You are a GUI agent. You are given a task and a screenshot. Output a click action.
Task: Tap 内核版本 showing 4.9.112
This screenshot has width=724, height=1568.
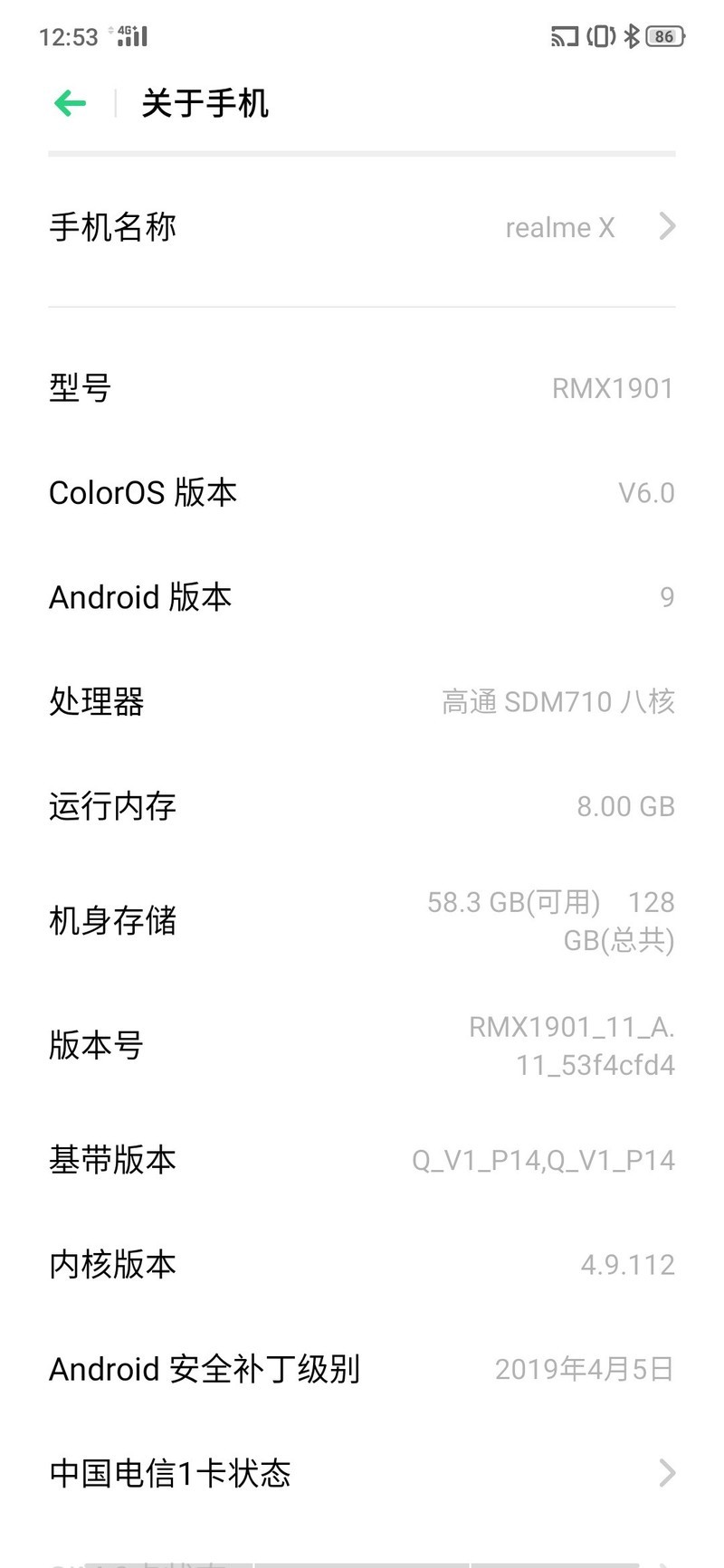362,1264
